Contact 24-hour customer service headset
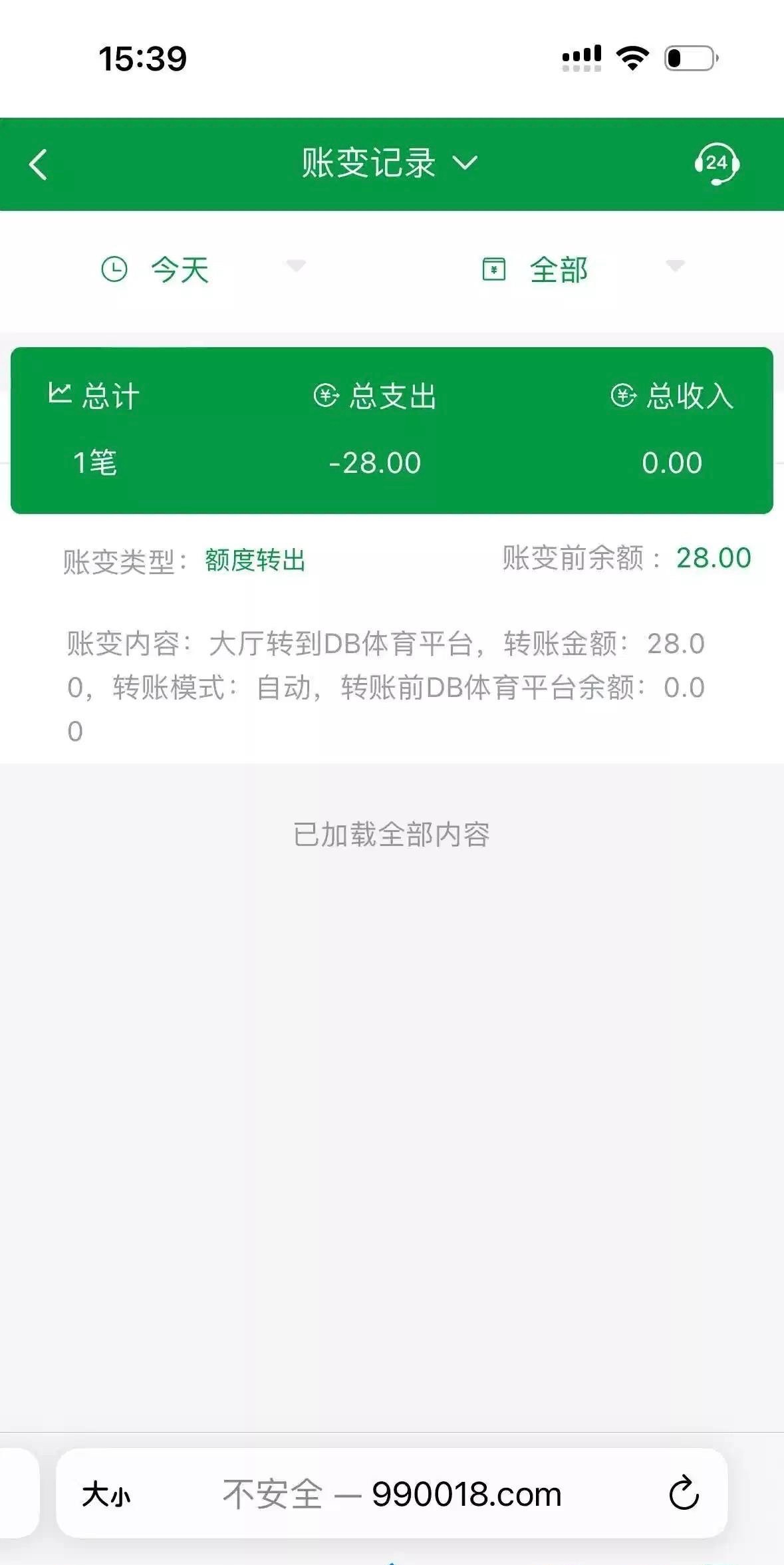The image size is (784, 1565). pyautogui.click(x=716, y=164)
